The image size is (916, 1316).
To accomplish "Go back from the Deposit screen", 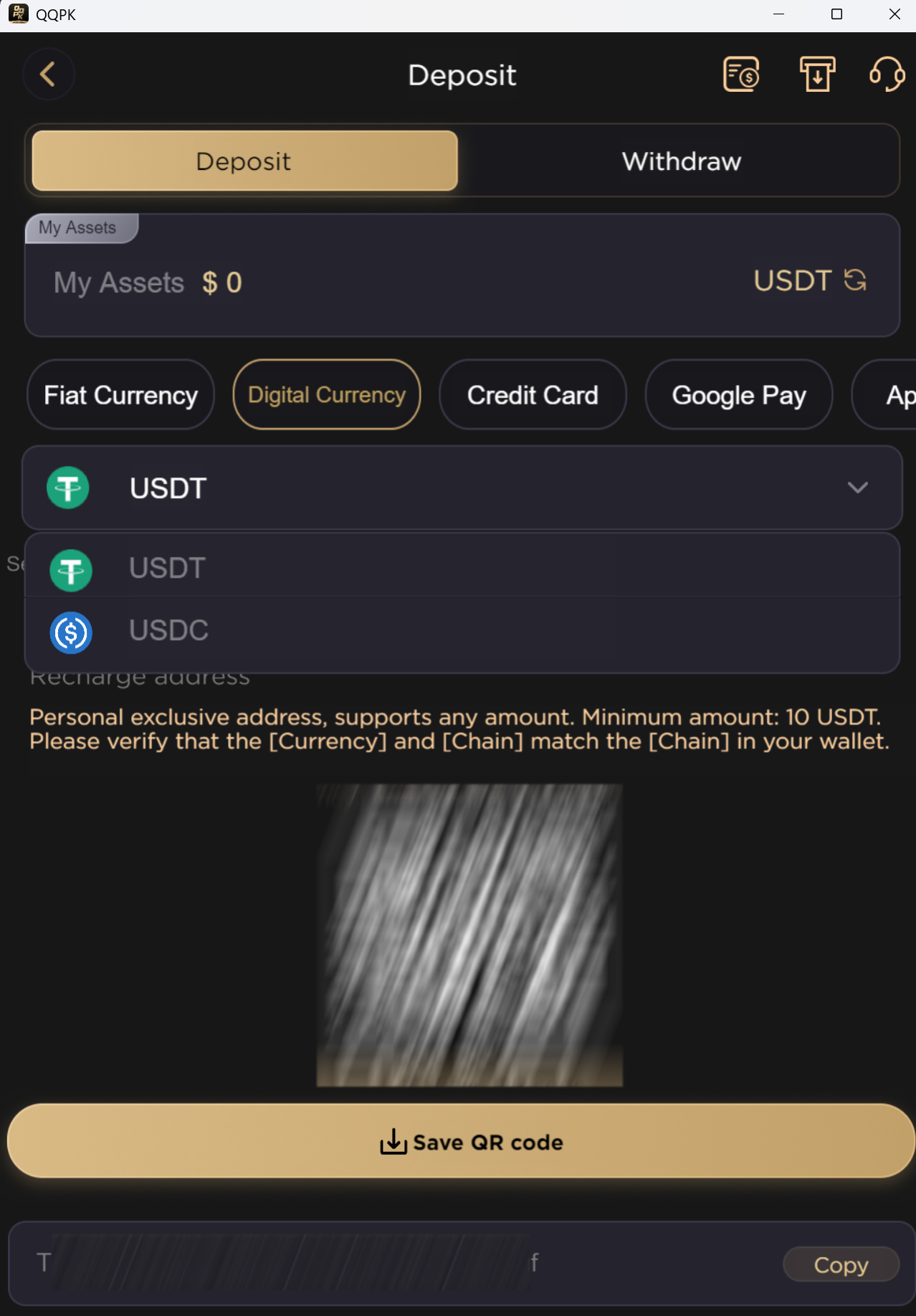I will (x=48, y=74).
